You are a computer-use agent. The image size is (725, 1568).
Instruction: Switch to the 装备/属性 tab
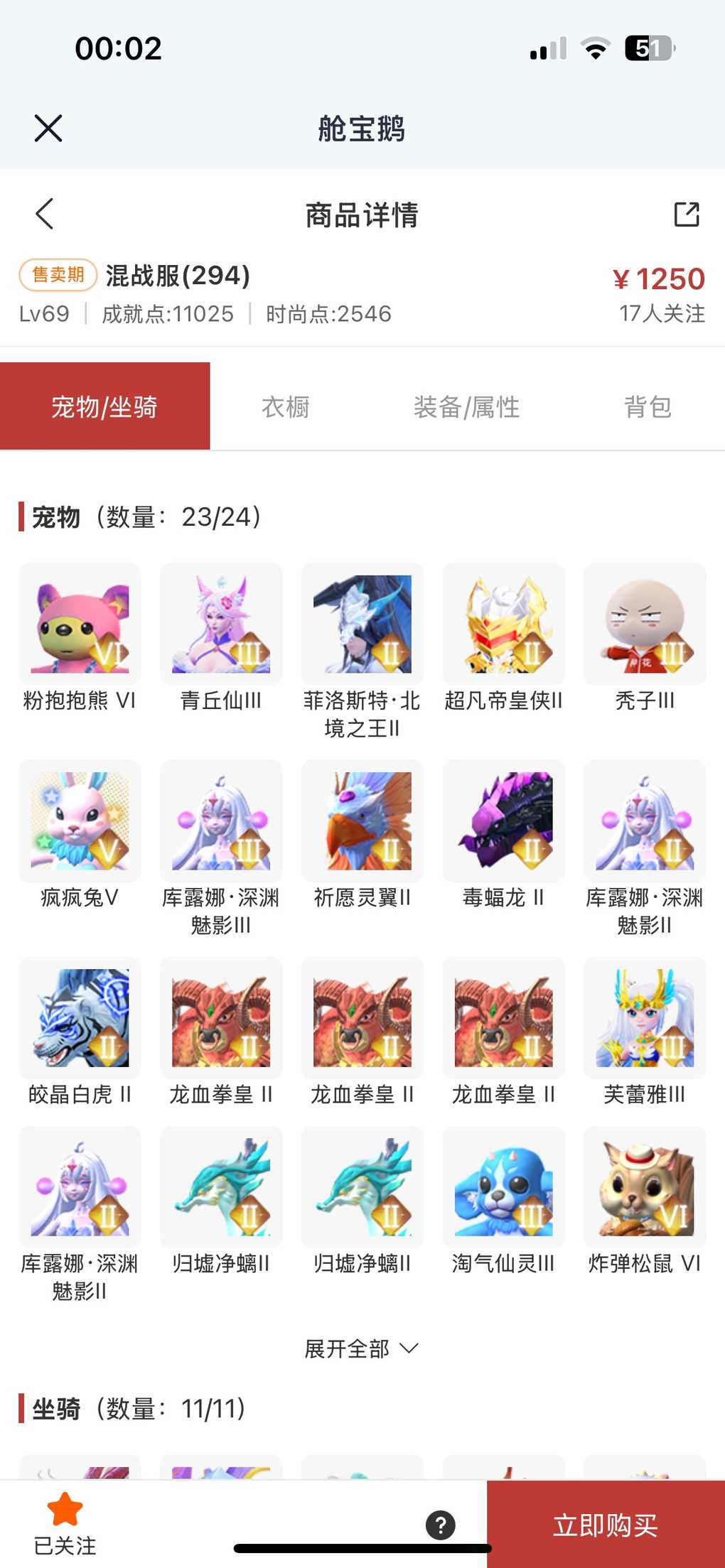pos(466,407)
